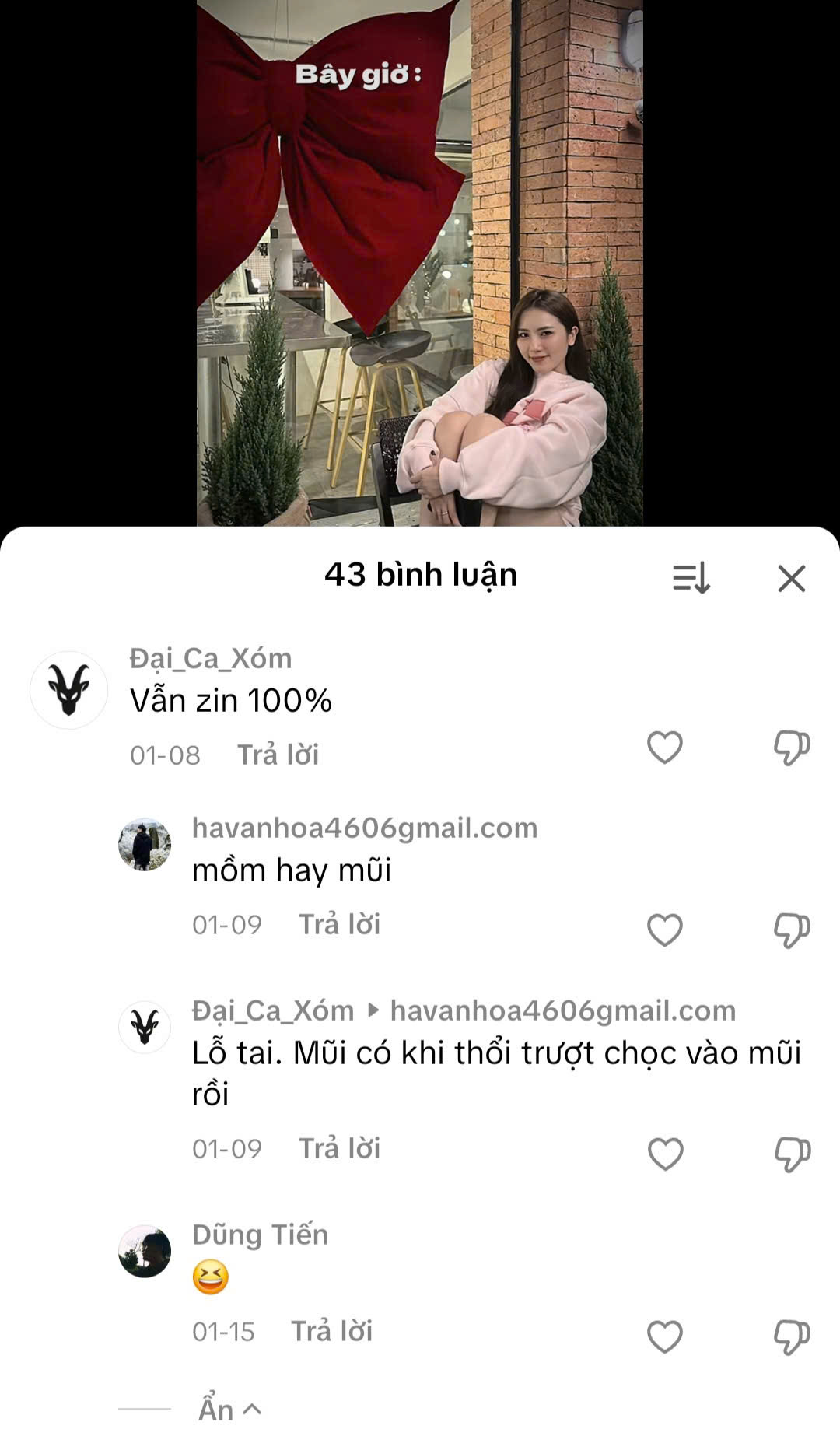Like the "mồm hay mũi" comment
The width and height of the screenshot is (840, 1450).
tap(665, 930)
